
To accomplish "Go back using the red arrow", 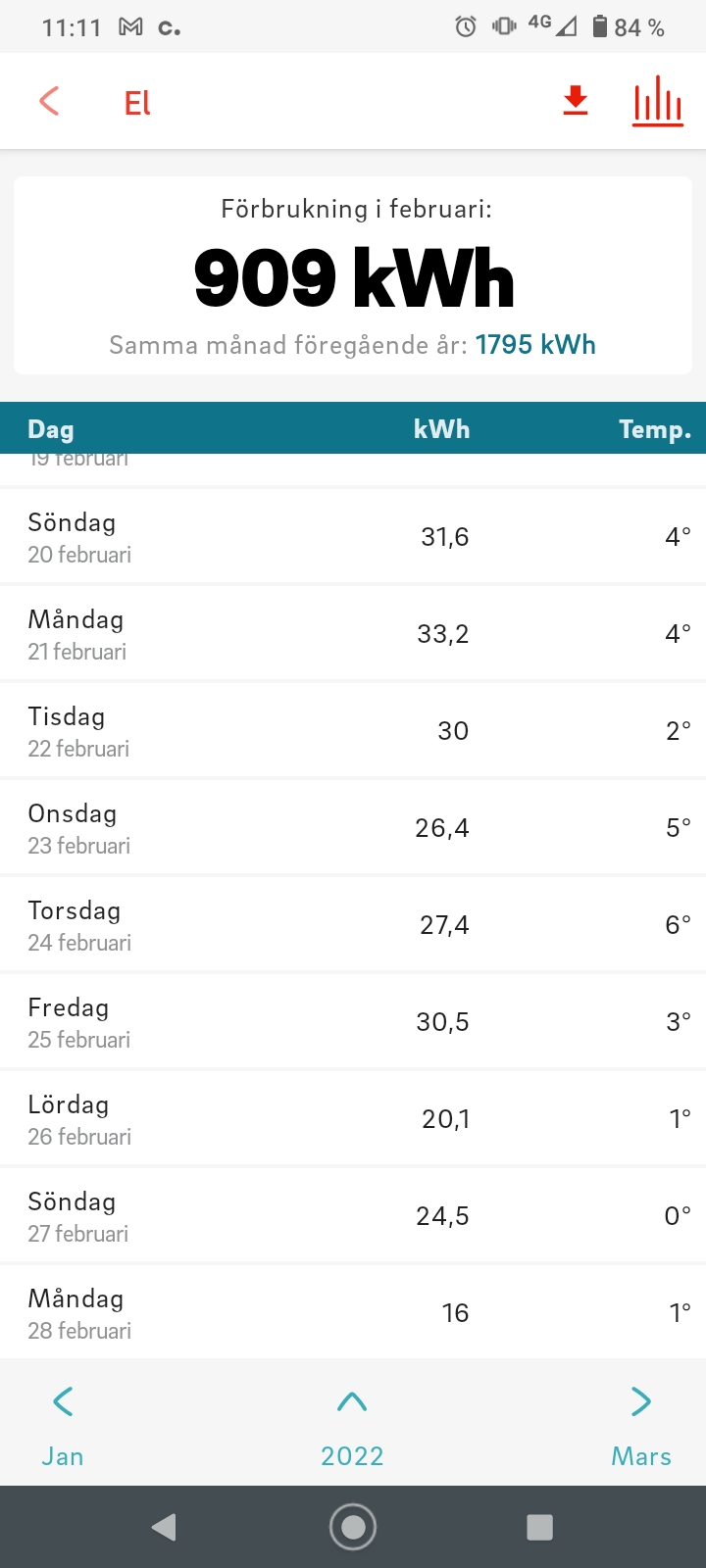I will click(x=49, y=101).
